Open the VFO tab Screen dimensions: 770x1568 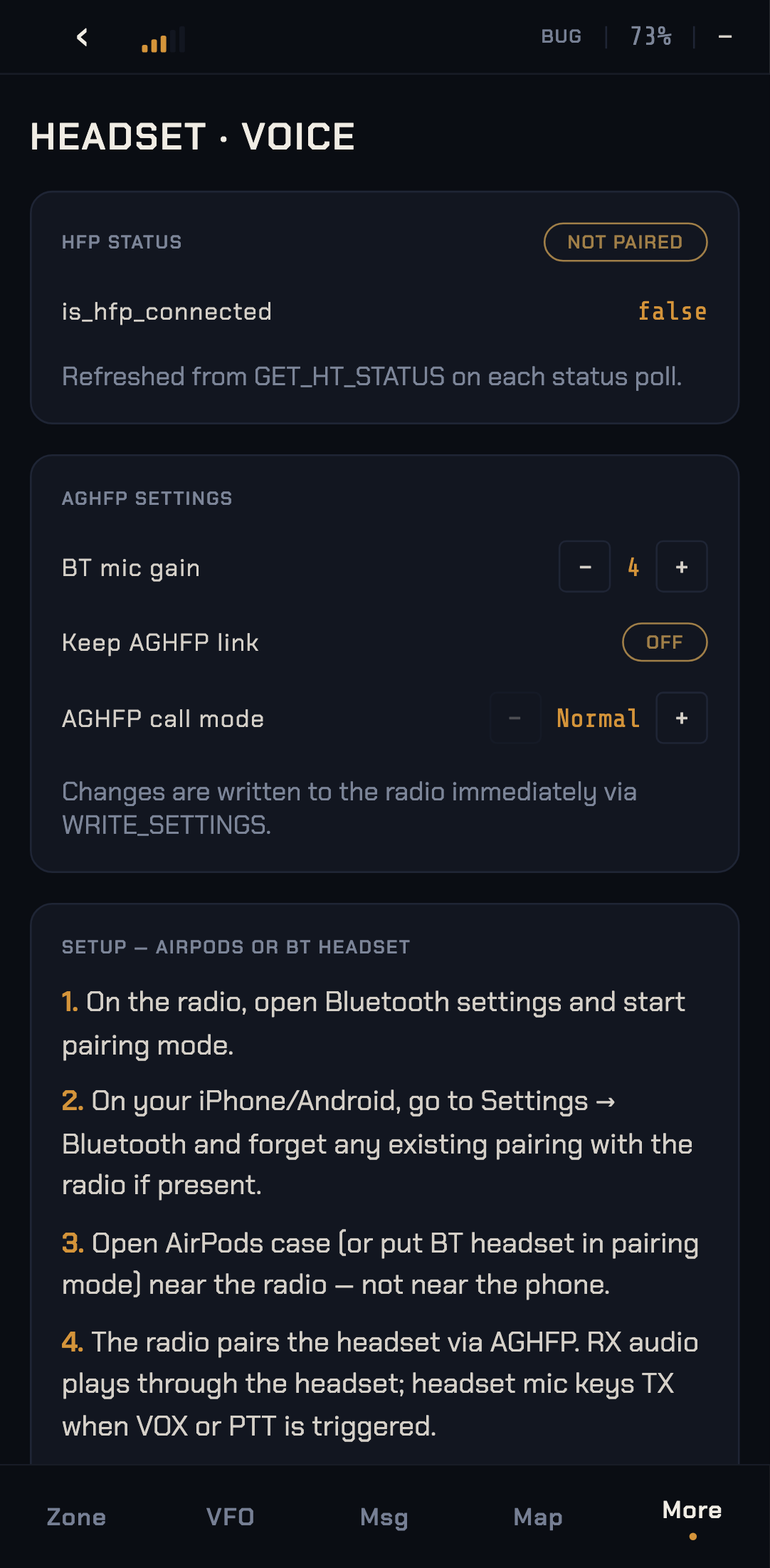click(230, 1517)
